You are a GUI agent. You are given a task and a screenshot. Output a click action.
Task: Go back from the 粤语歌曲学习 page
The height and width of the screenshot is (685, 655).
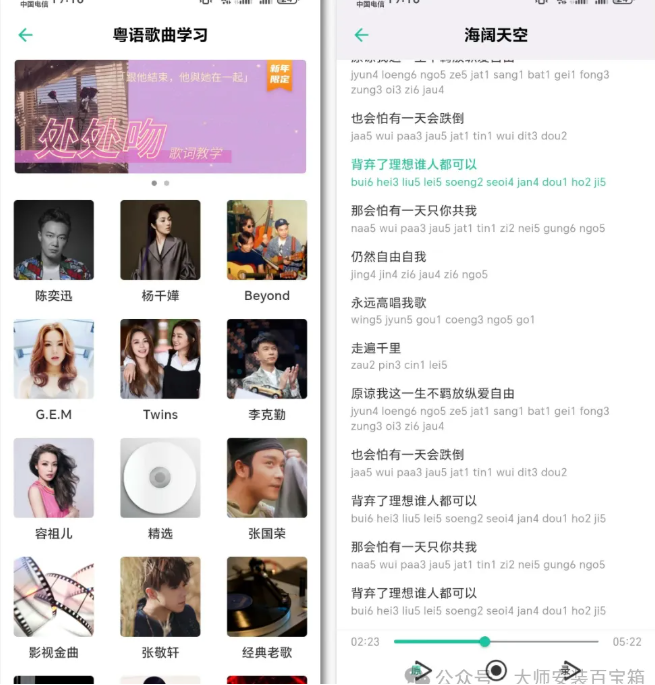pos(26,35)
